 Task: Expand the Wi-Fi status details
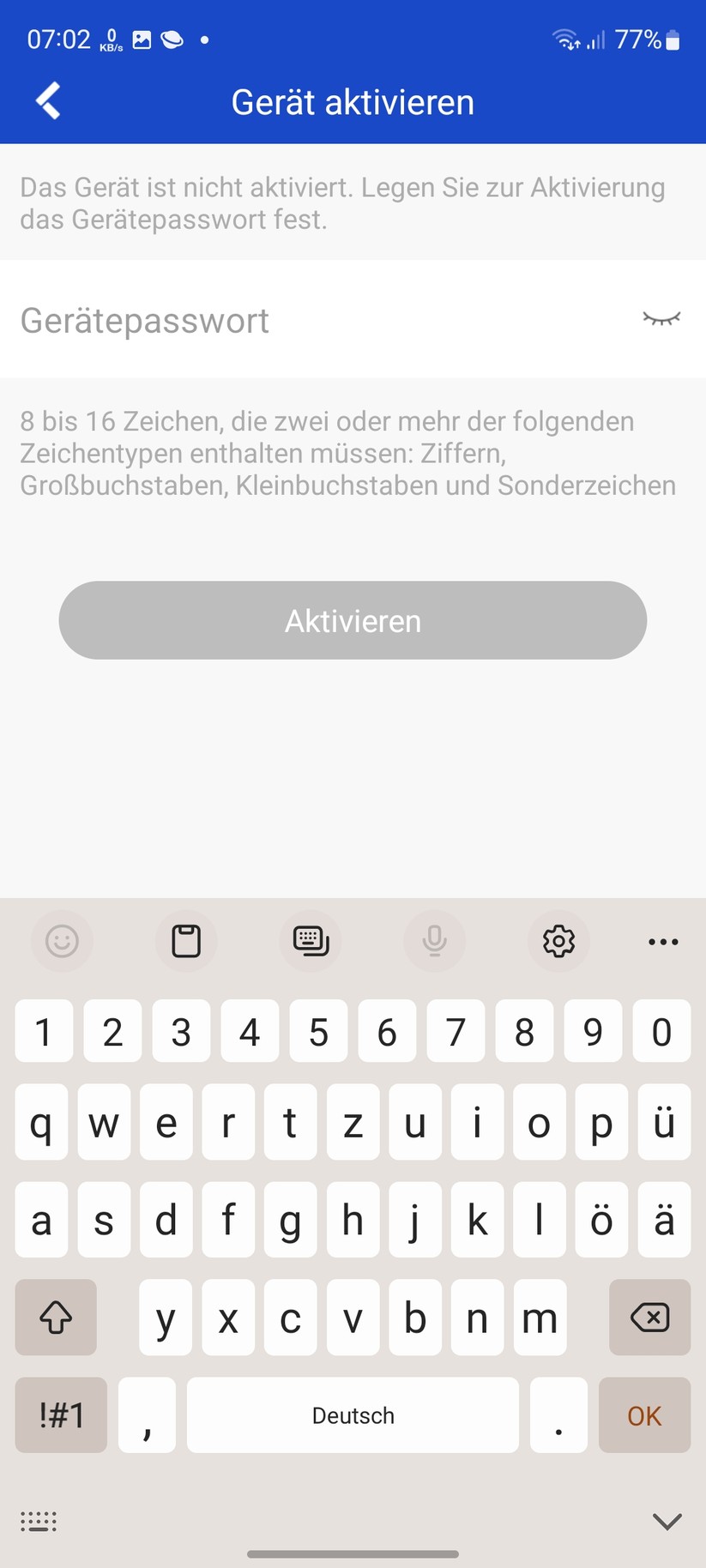[566, 39]
